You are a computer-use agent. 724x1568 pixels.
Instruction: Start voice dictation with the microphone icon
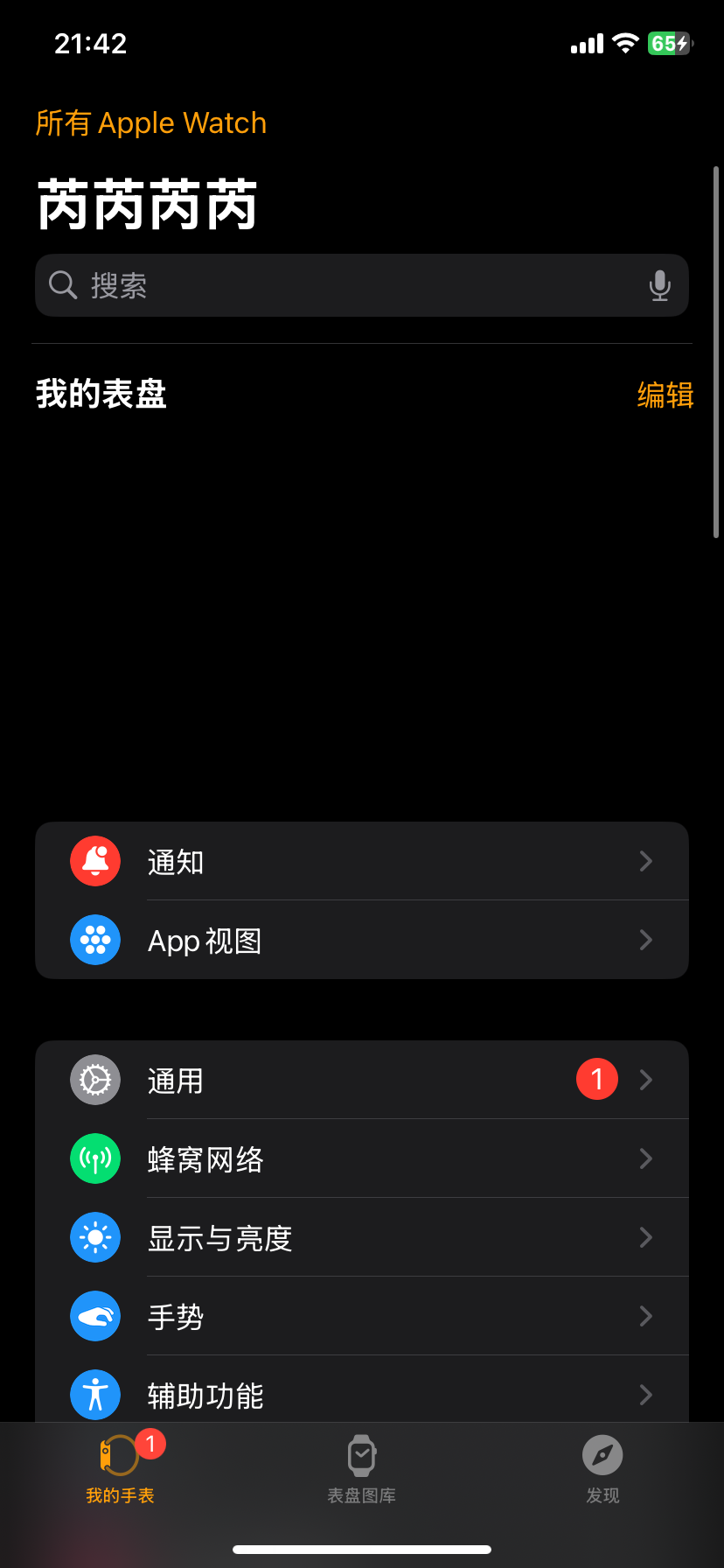[x=660, y=285]
